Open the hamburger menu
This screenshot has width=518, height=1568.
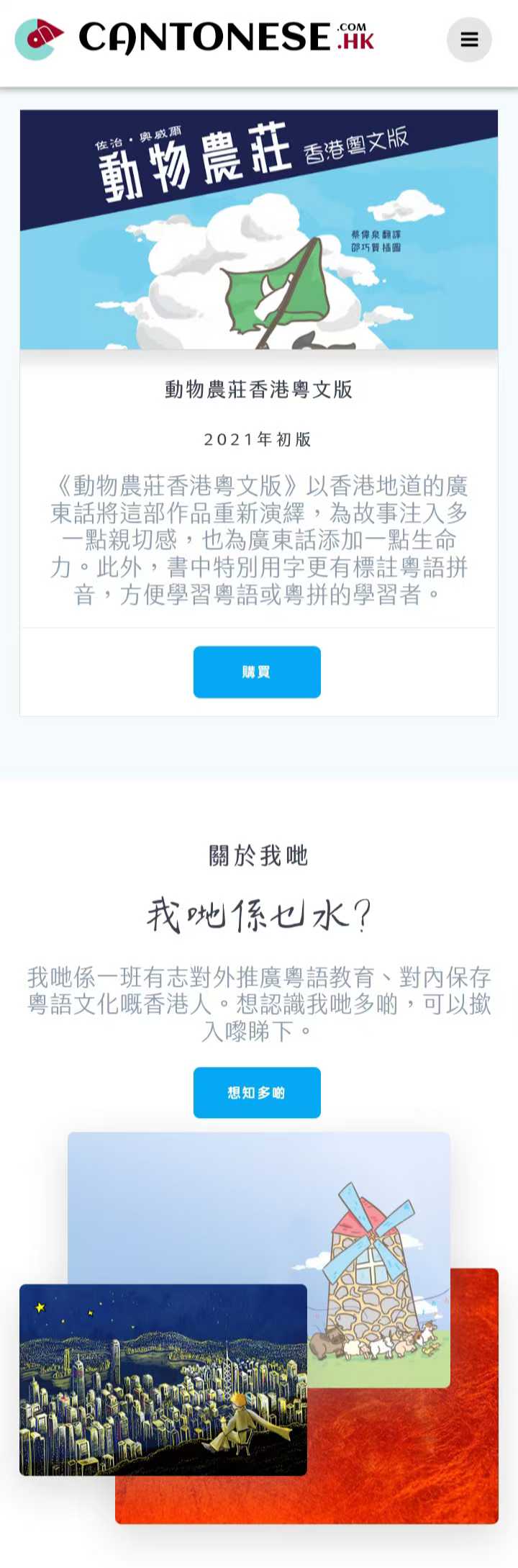click(x=469, y=40)
